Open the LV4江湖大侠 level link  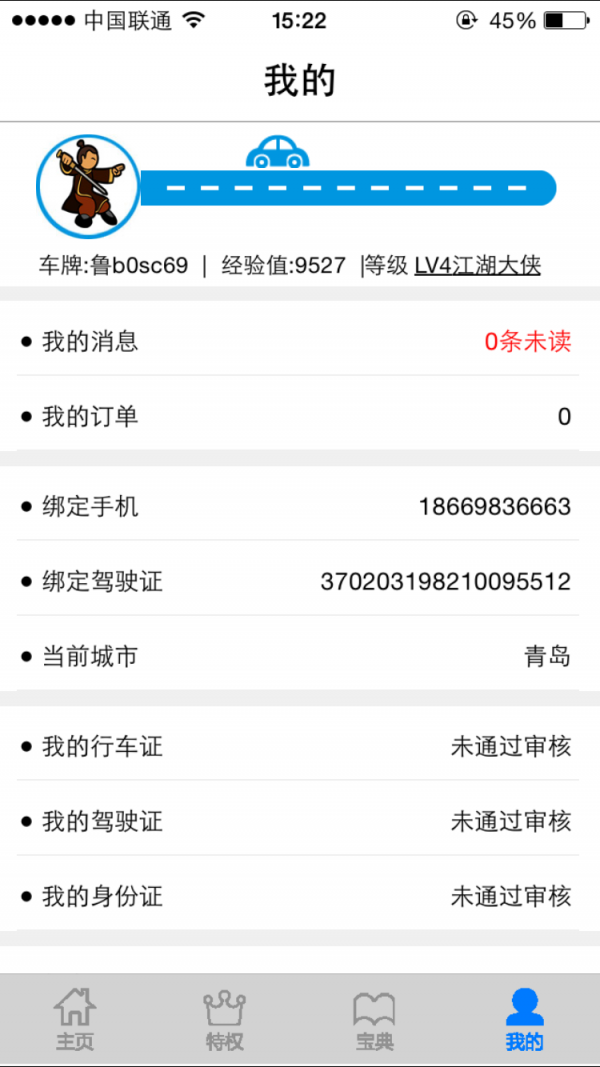(477, 265)
